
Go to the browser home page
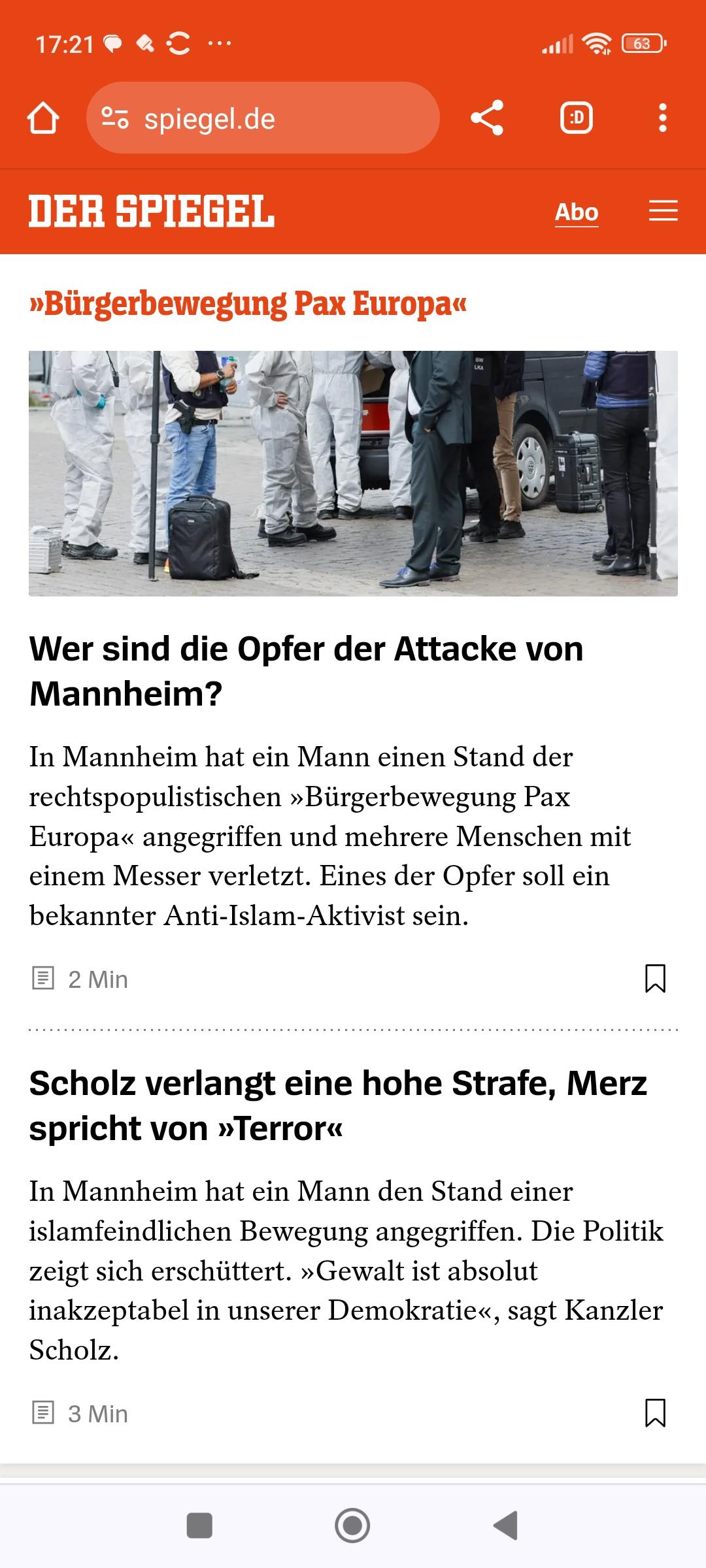point(43,118)
